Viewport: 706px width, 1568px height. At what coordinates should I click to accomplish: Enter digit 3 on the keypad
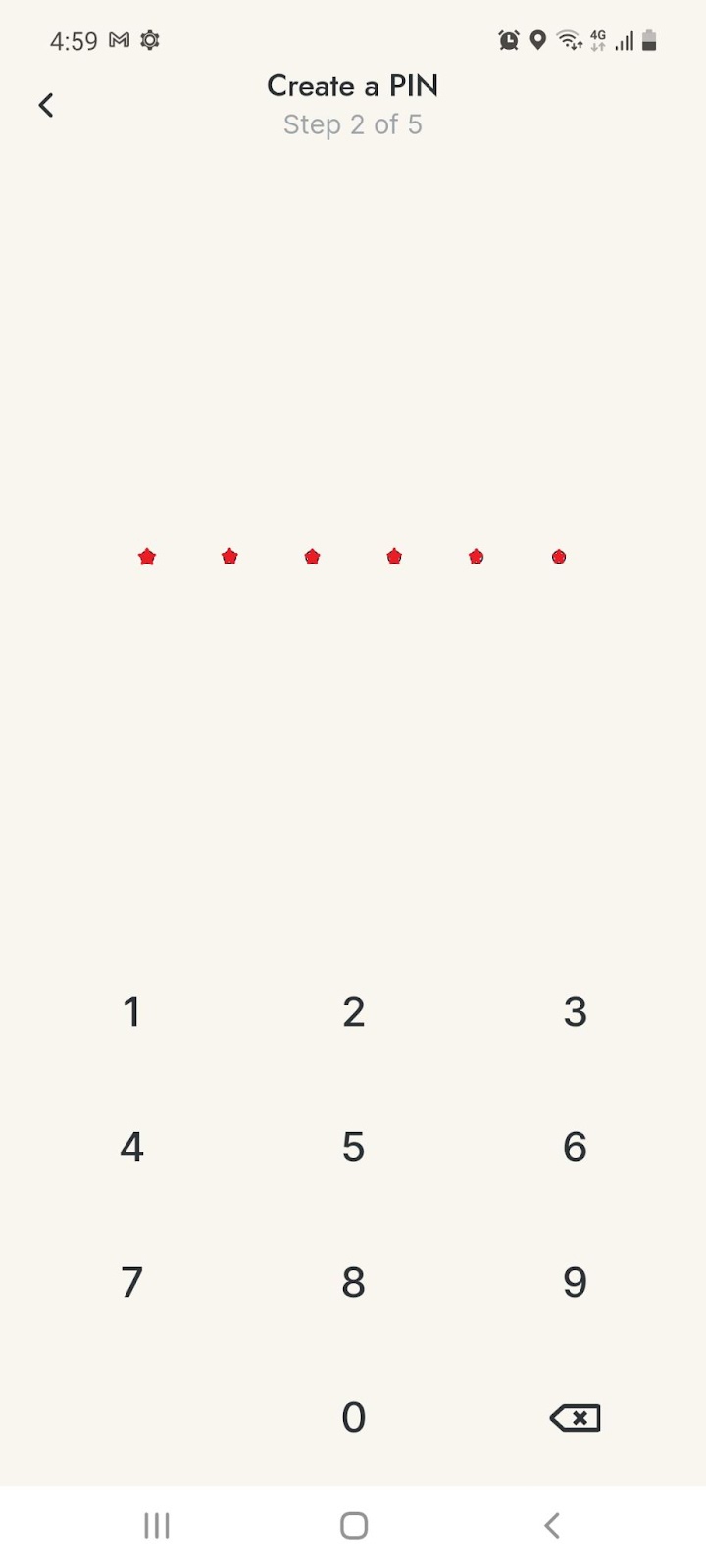coord(576,1011)
